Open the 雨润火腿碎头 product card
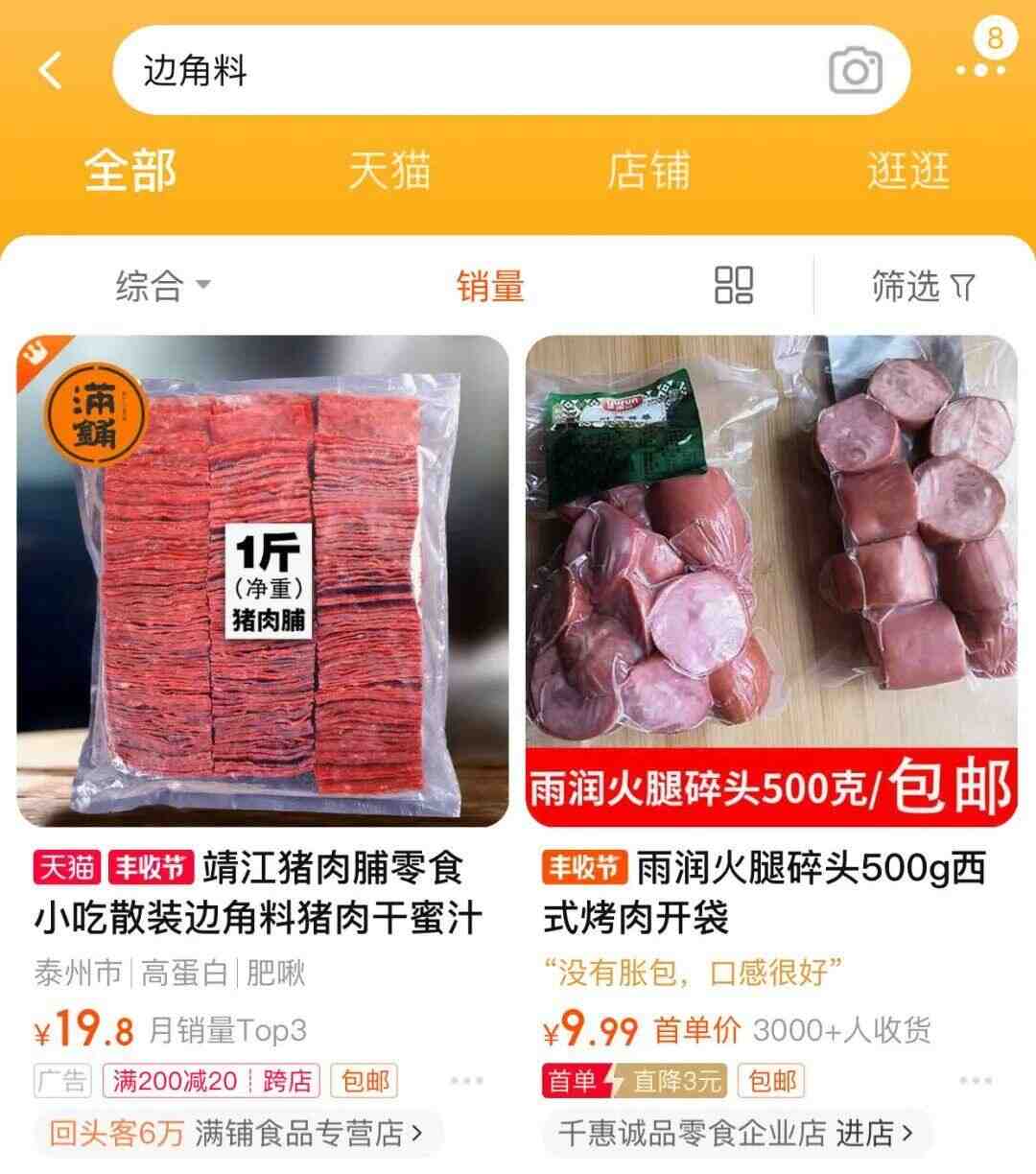Image resolution: width=1036 pixels, height=1174 pixels. (771, 580)
